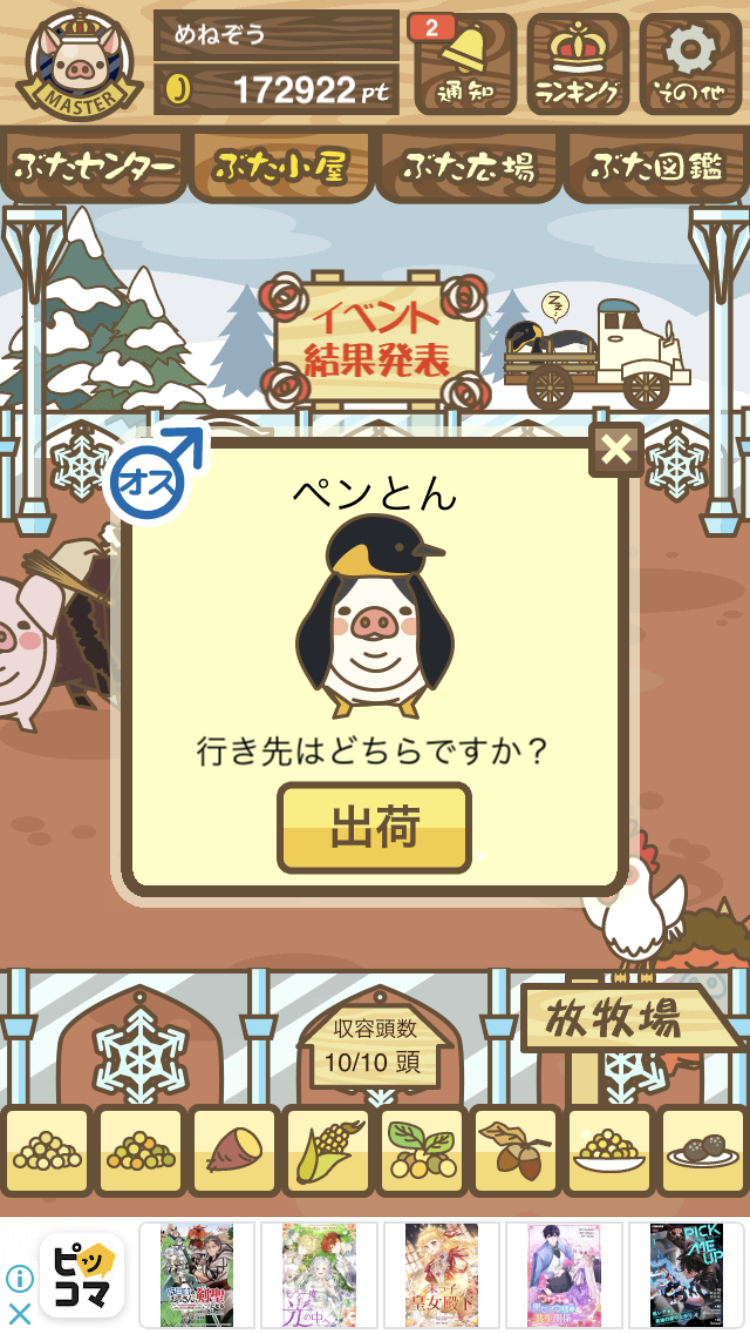
Task: Tap the 出荷 button
Action: 374,828
